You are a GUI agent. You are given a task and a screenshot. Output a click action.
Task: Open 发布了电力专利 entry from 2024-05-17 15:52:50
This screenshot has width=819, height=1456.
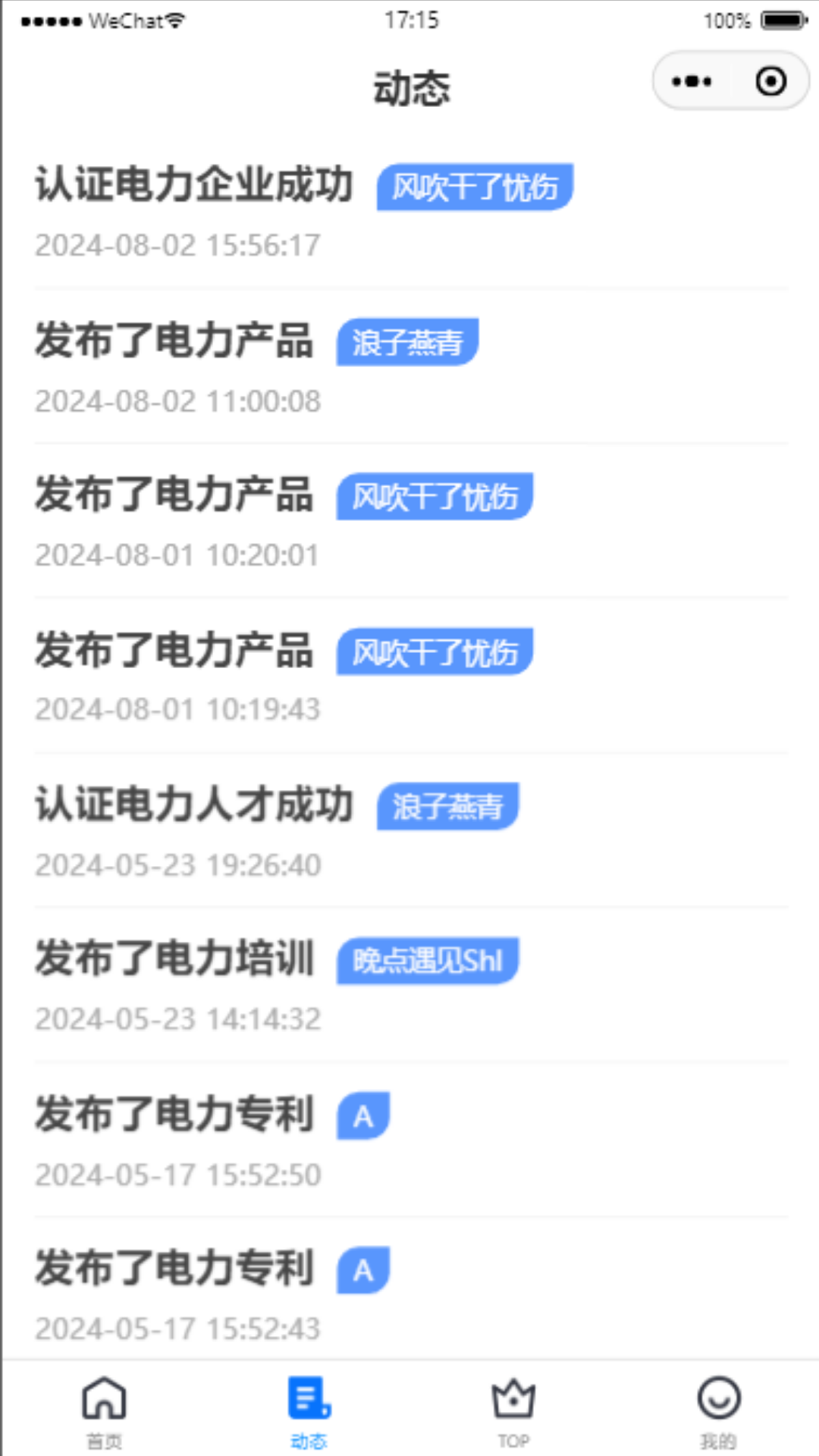(174, 1116)
